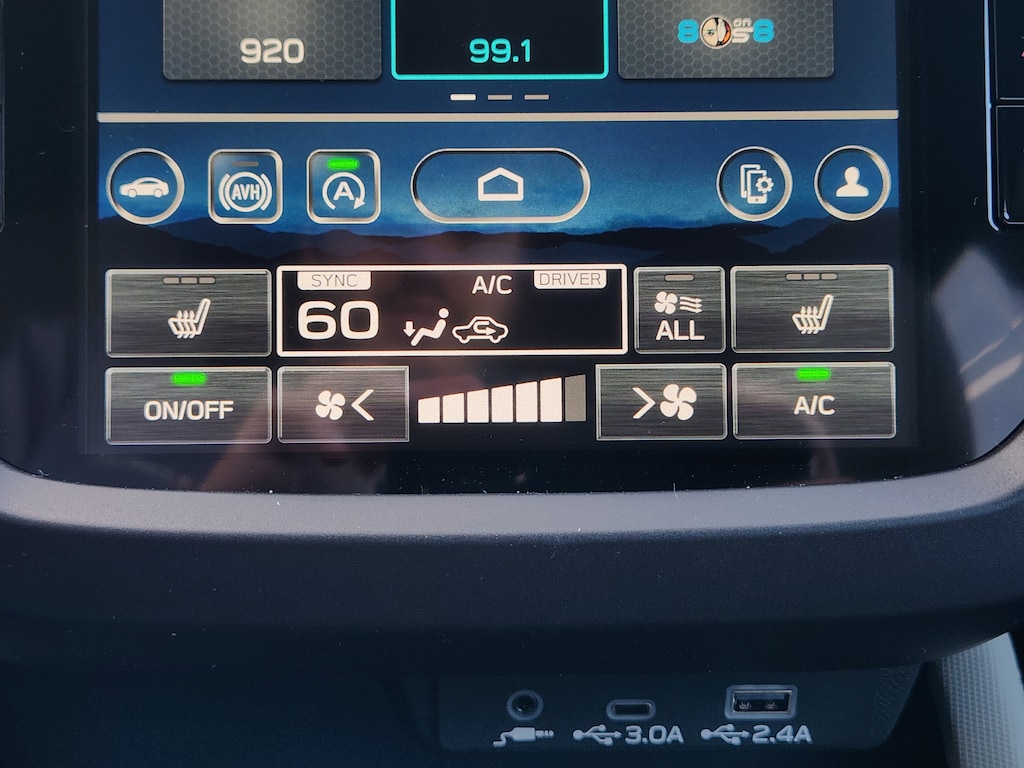
Task: Open the car settings icon
Action: [145, 187]
